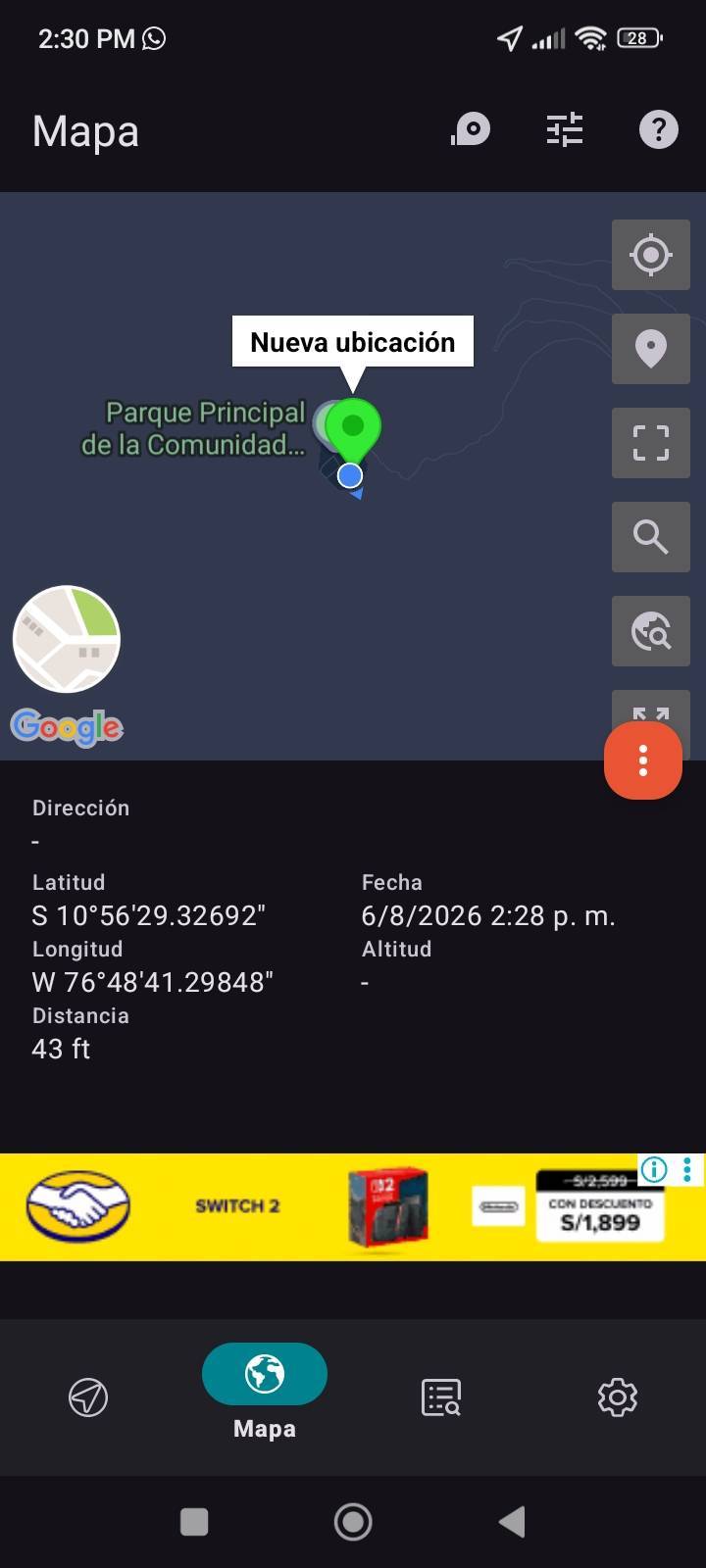Viewport: 706px width, 1568px height.
Task: Open the Mercado Libre Switch 2 ad banner
Action: 353,1207
